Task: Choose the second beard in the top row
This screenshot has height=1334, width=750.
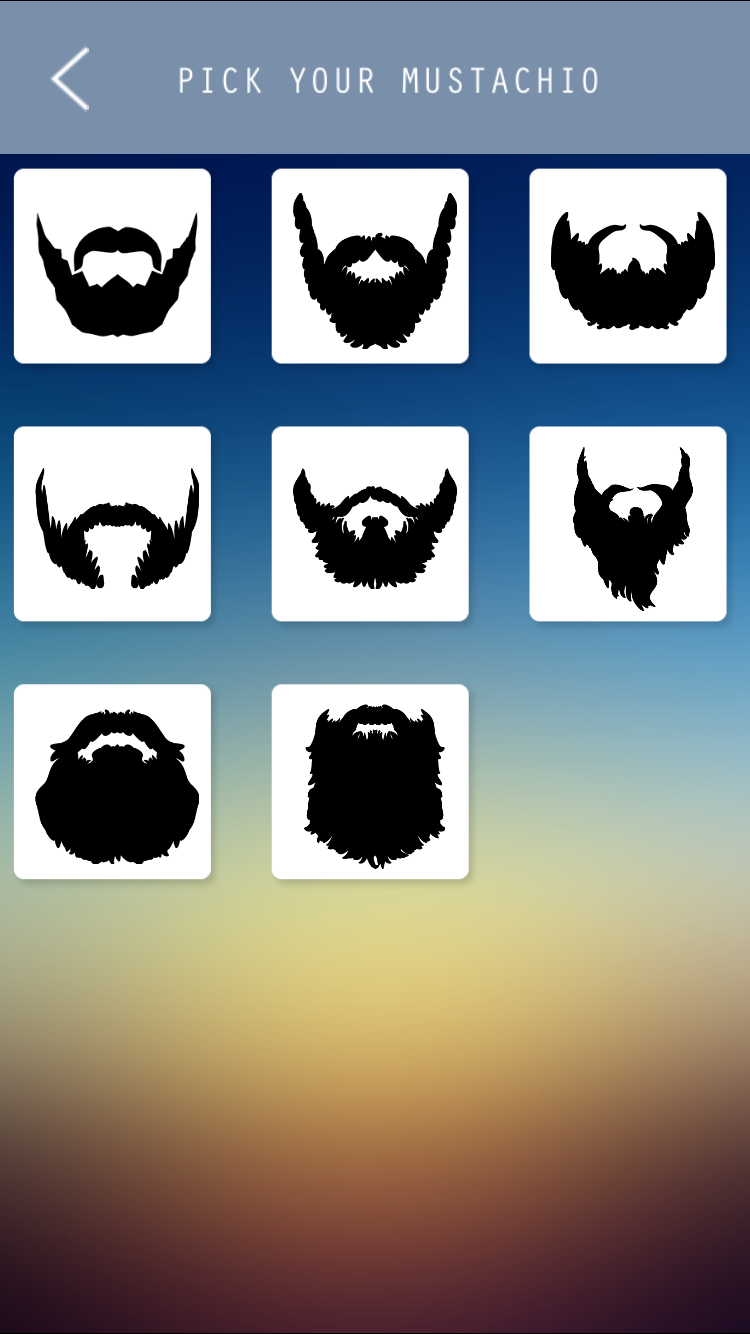Action: pos(370,266)
